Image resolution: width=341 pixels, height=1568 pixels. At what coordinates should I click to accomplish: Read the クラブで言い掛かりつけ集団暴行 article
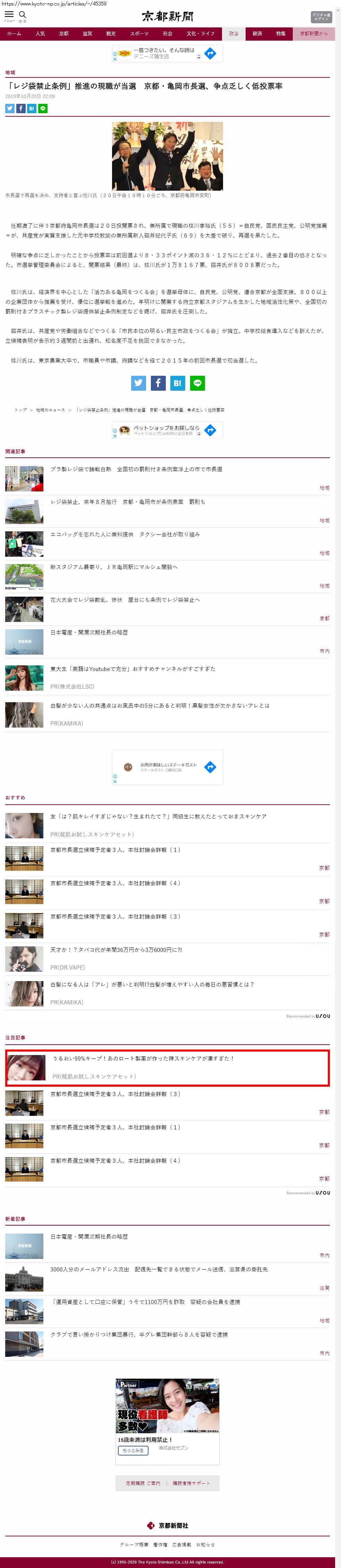tap(139, 1334)
